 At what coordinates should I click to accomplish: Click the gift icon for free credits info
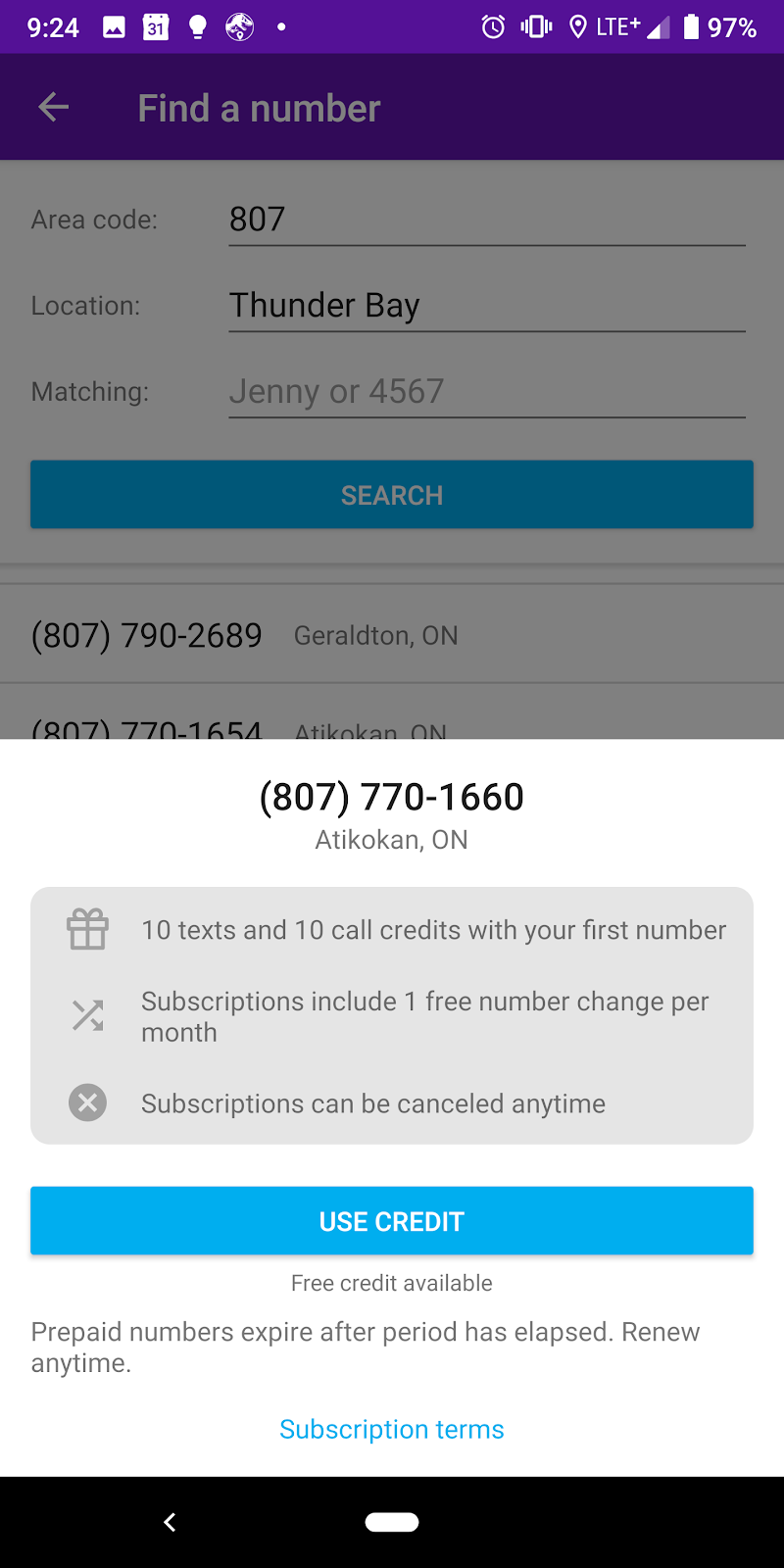[x=87, y=929]
